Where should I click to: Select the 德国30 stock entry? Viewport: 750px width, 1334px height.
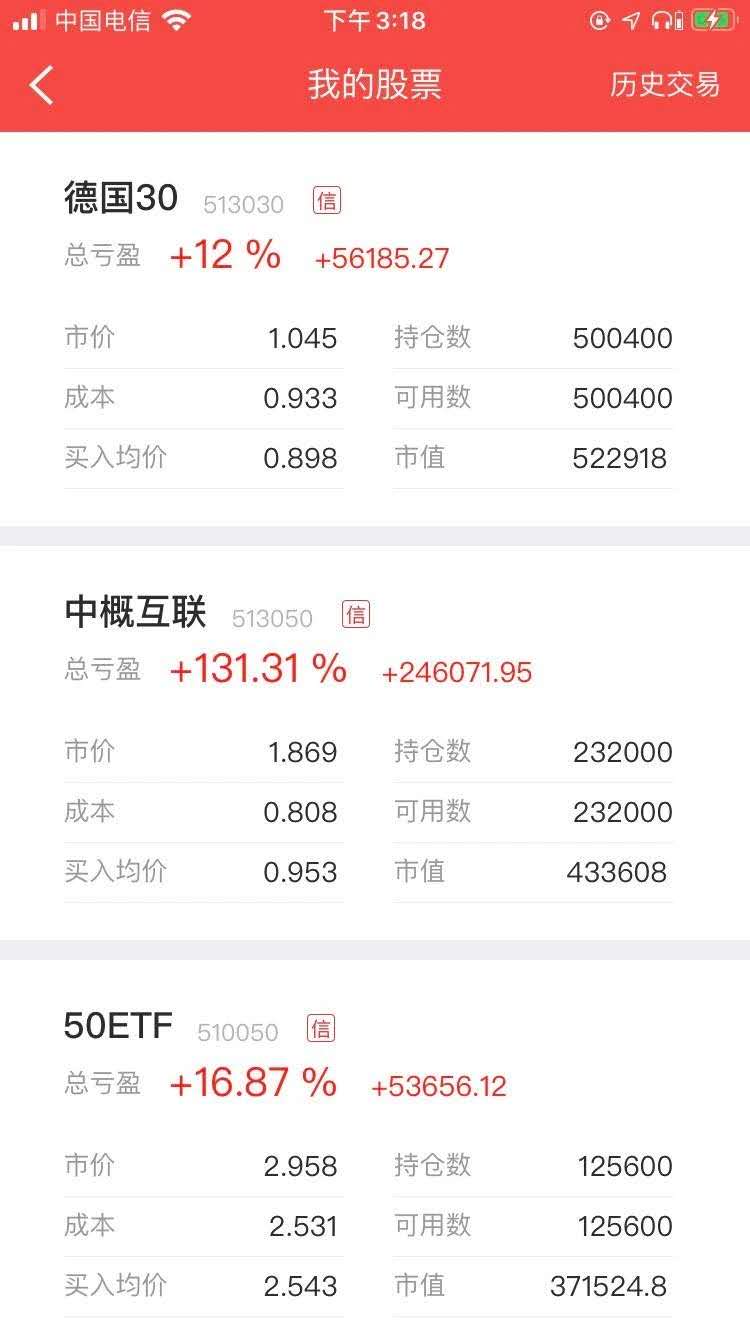[120, 198]
